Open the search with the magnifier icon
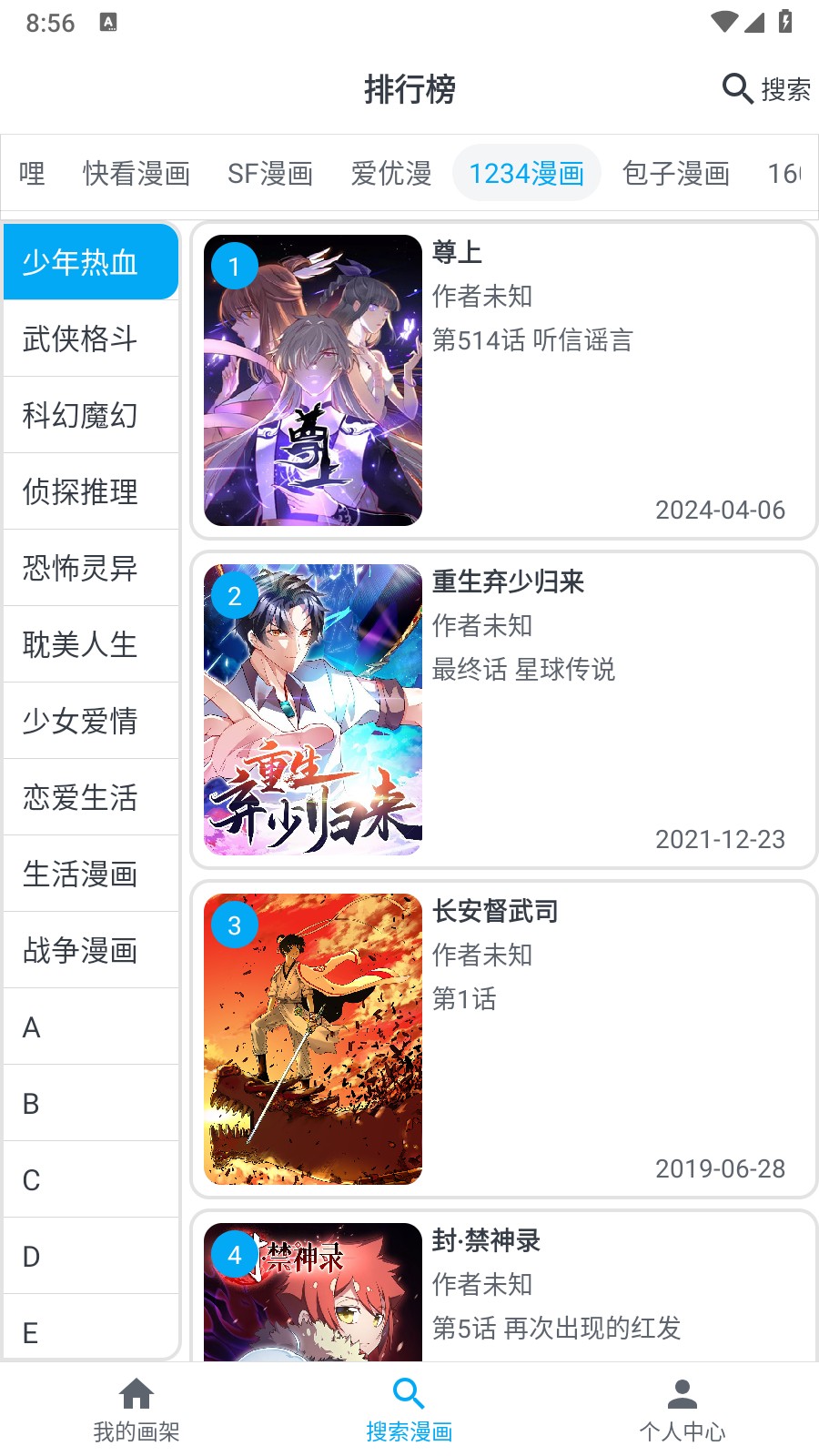The height and width of the screenshot is (1456, 819). click(735, 90)
